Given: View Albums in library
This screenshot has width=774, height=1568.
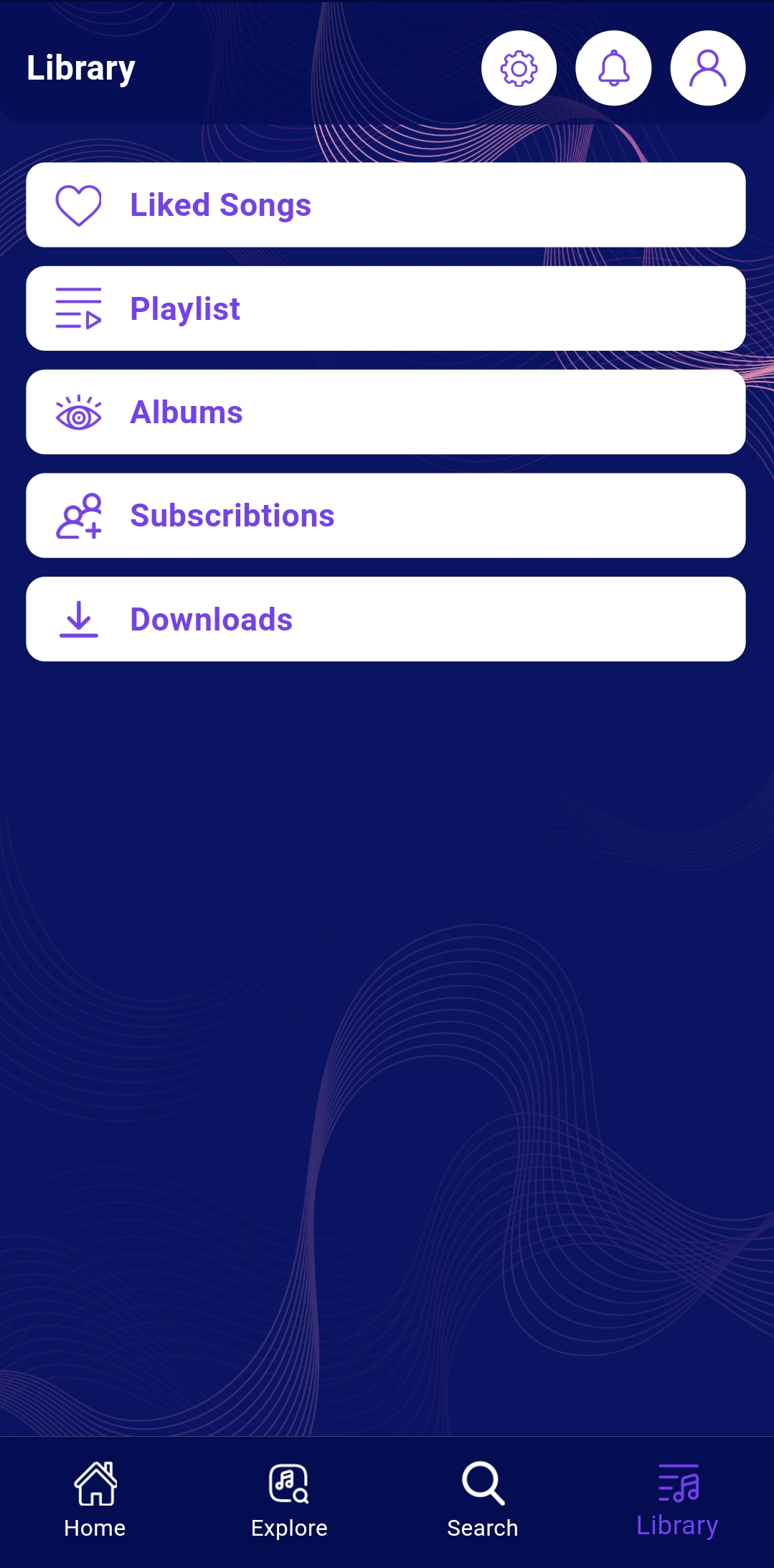Looking at the screenshot, I should [386, 412].
